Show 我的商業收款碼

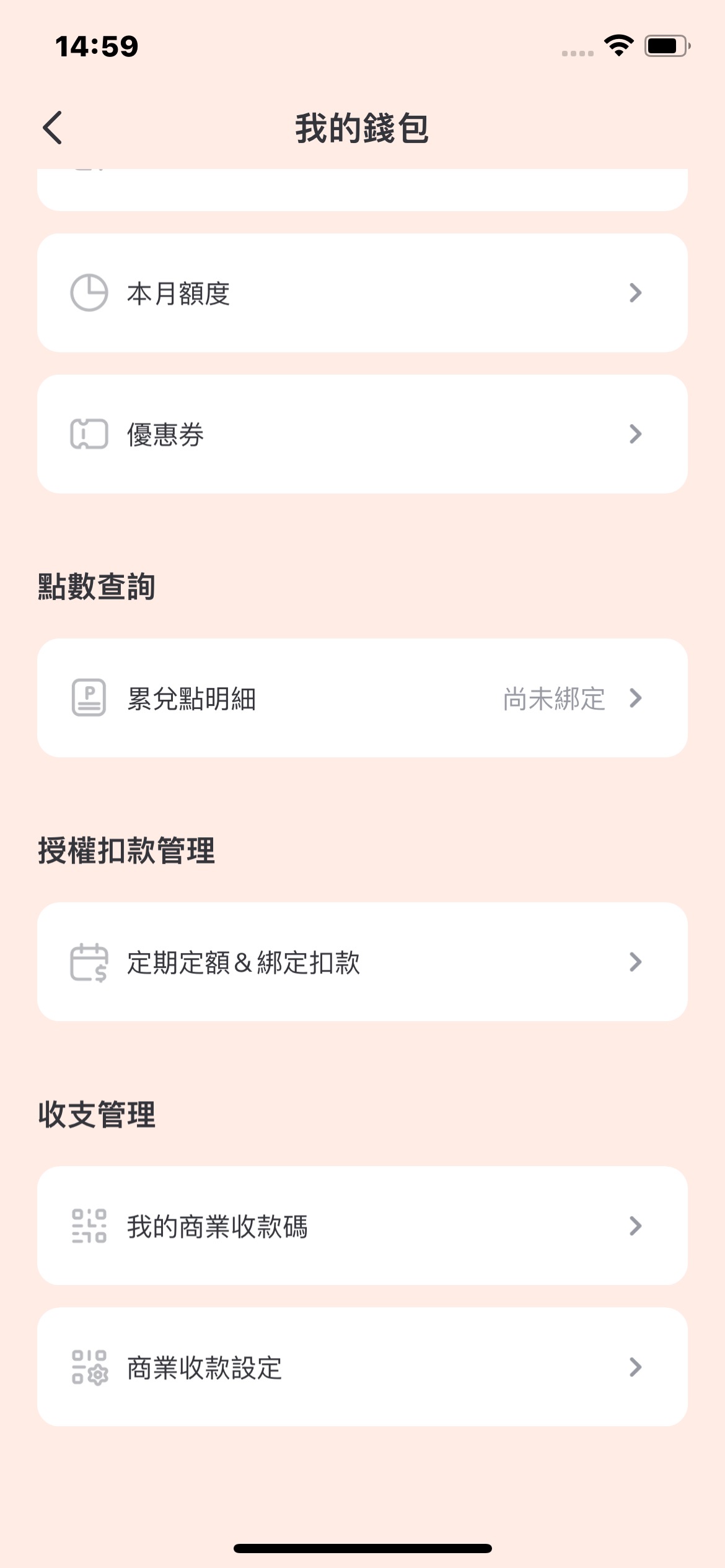coord(362,1226)
